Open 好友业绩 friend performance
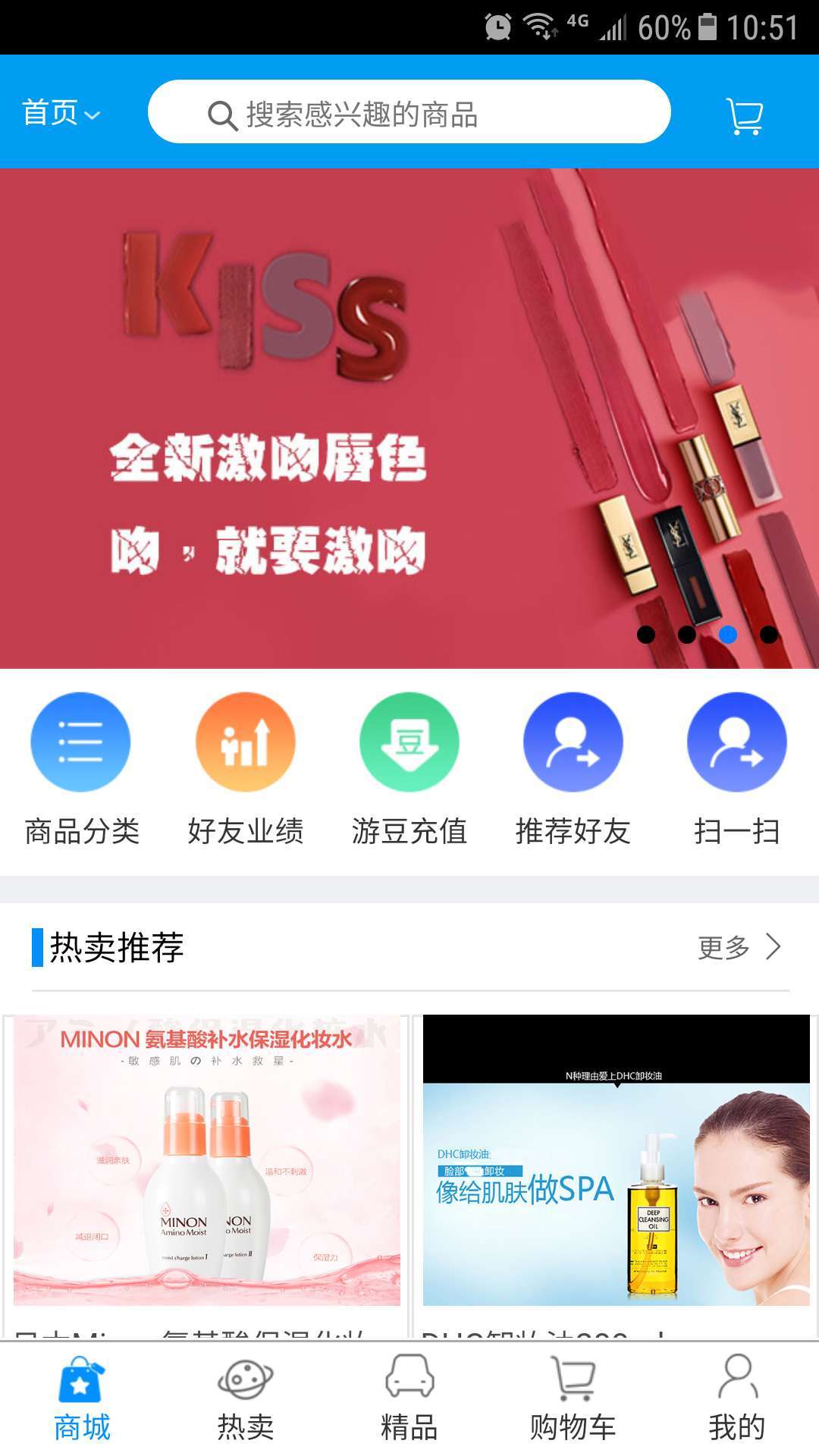819x1456 pixels. click(x=245, y=767)
